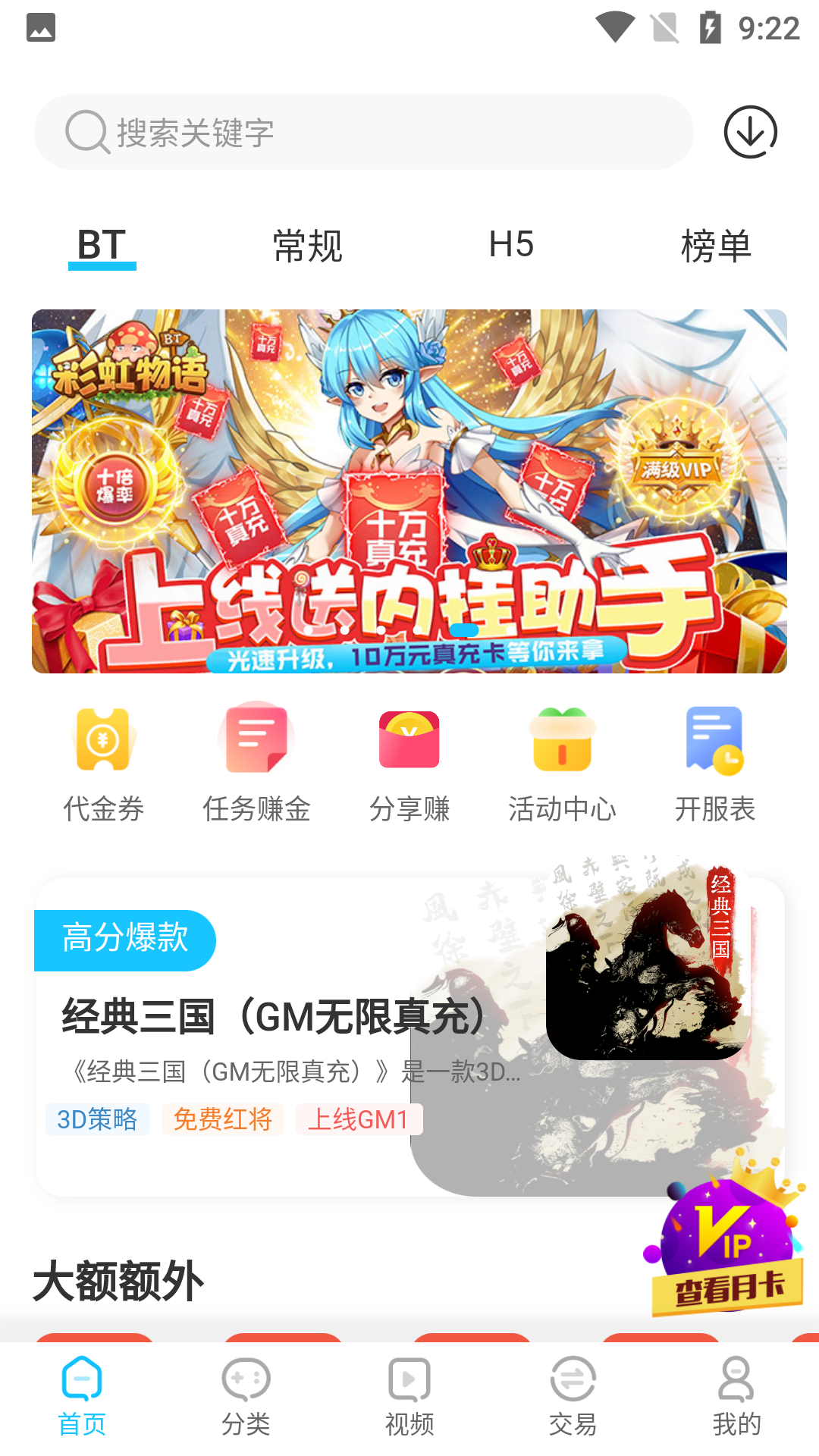Open the 视频 tab

point(409,1397)
